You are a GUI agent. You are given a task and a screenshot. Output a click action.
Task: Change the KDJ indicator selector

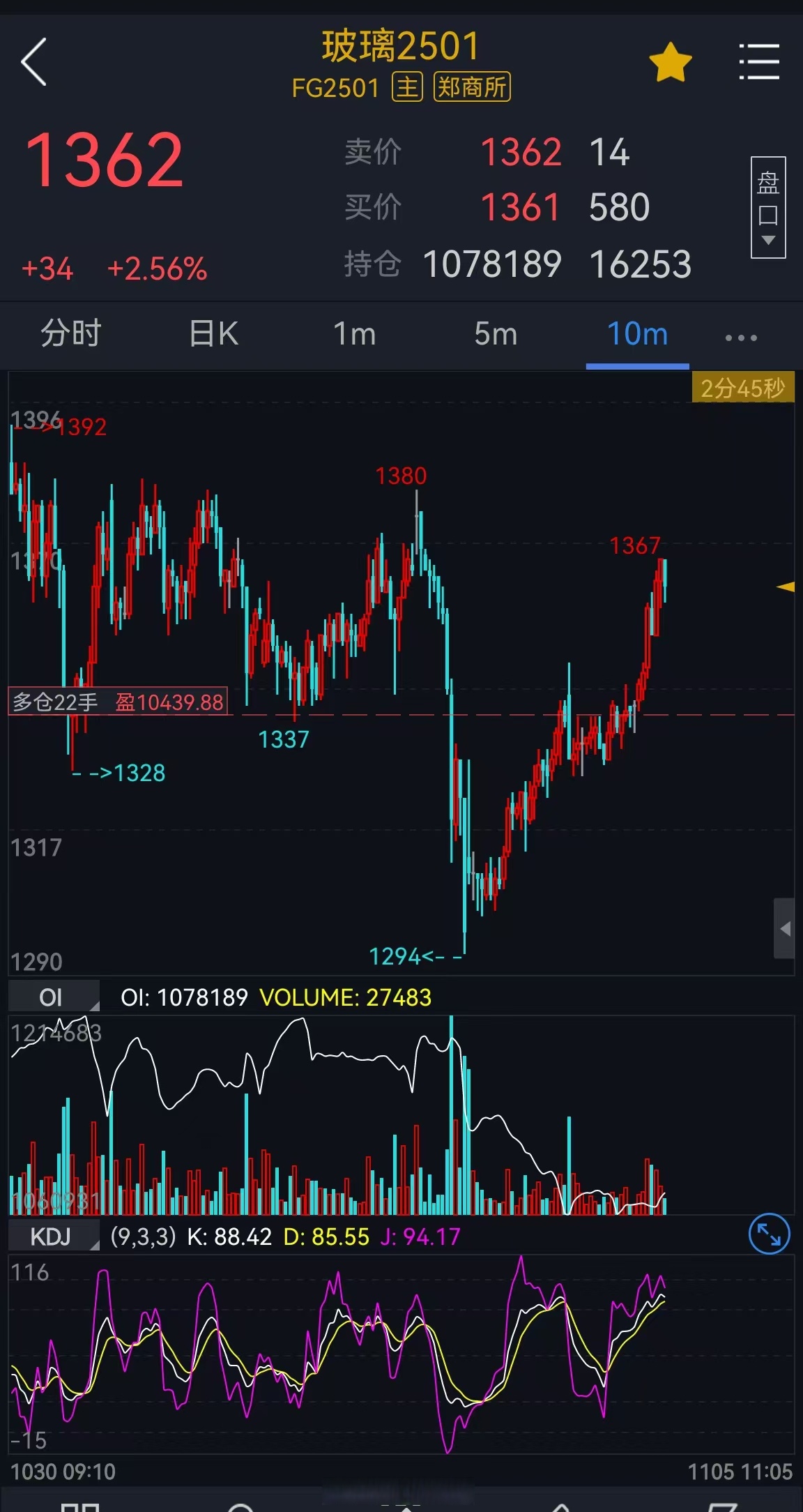[x=53, y=1237]
